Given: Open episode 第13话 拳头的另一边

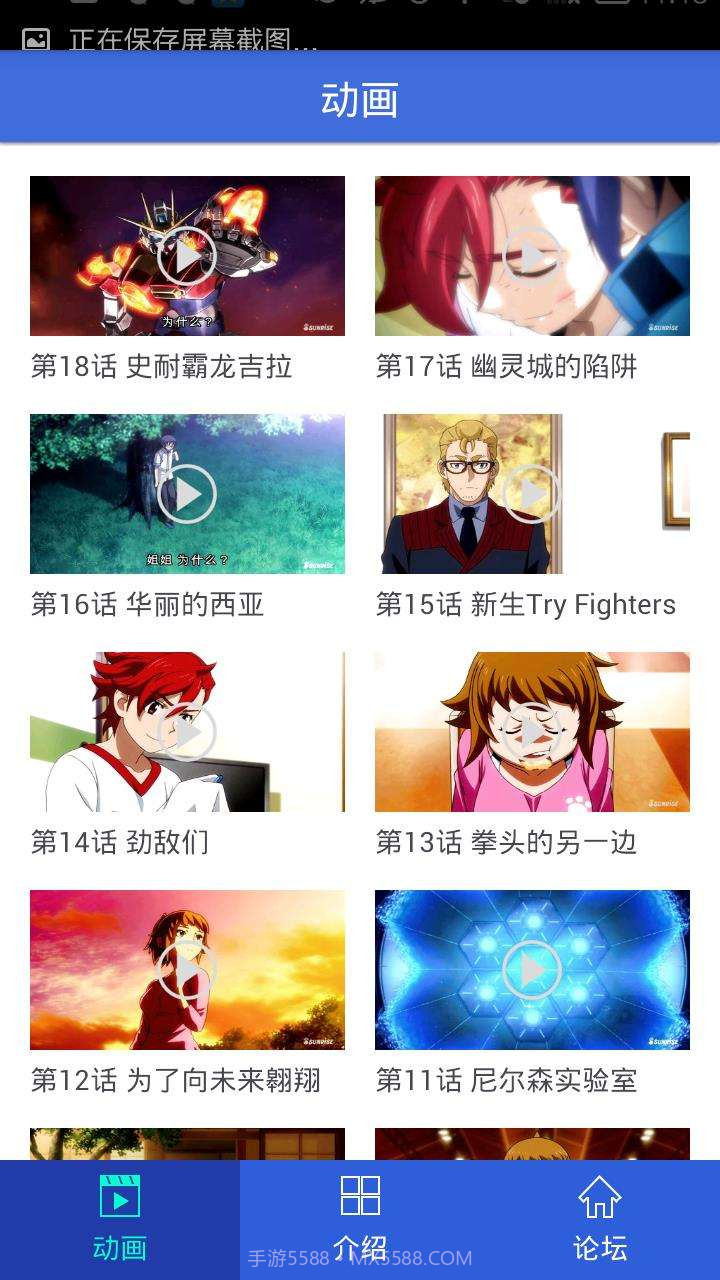Looking at the screenshot, I should click(511, 844).
